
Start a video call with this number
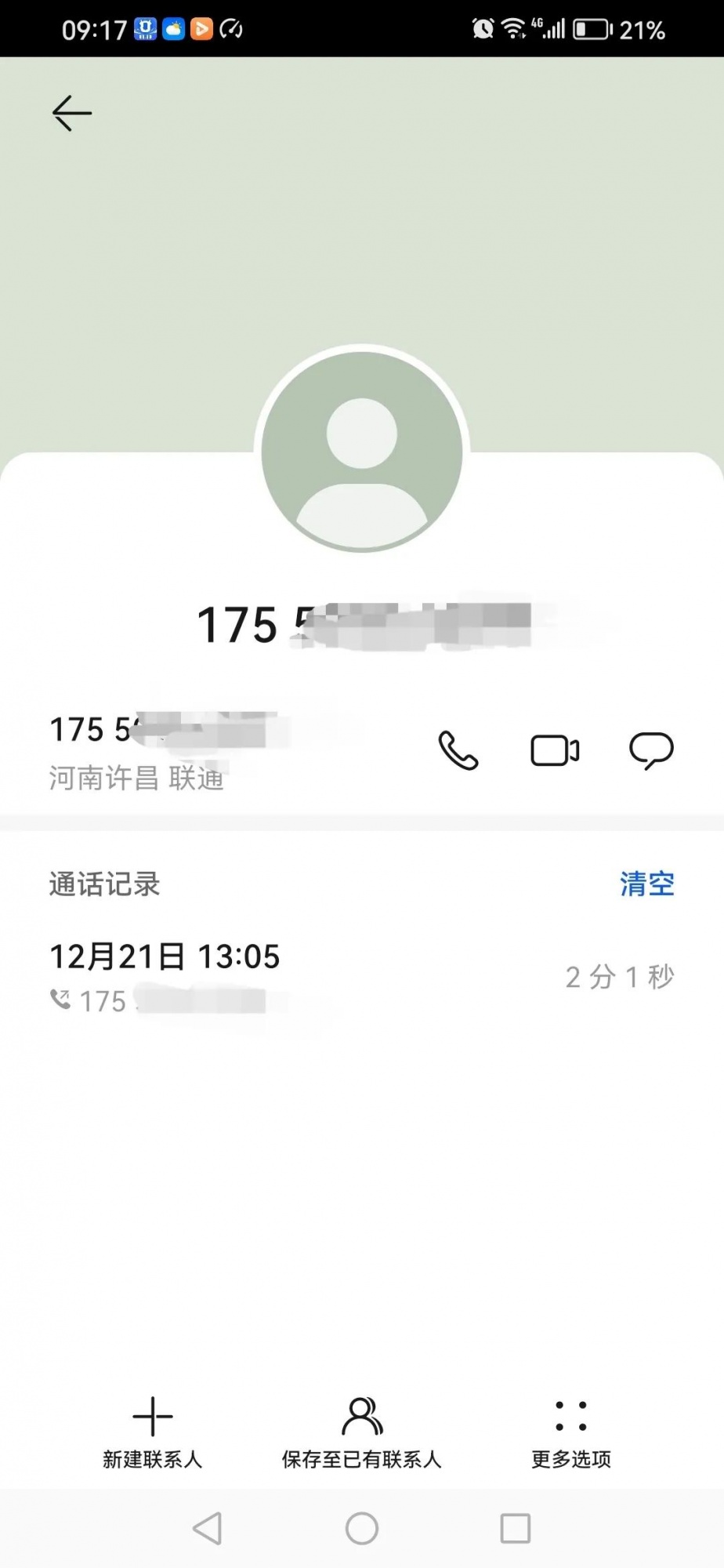555,750
